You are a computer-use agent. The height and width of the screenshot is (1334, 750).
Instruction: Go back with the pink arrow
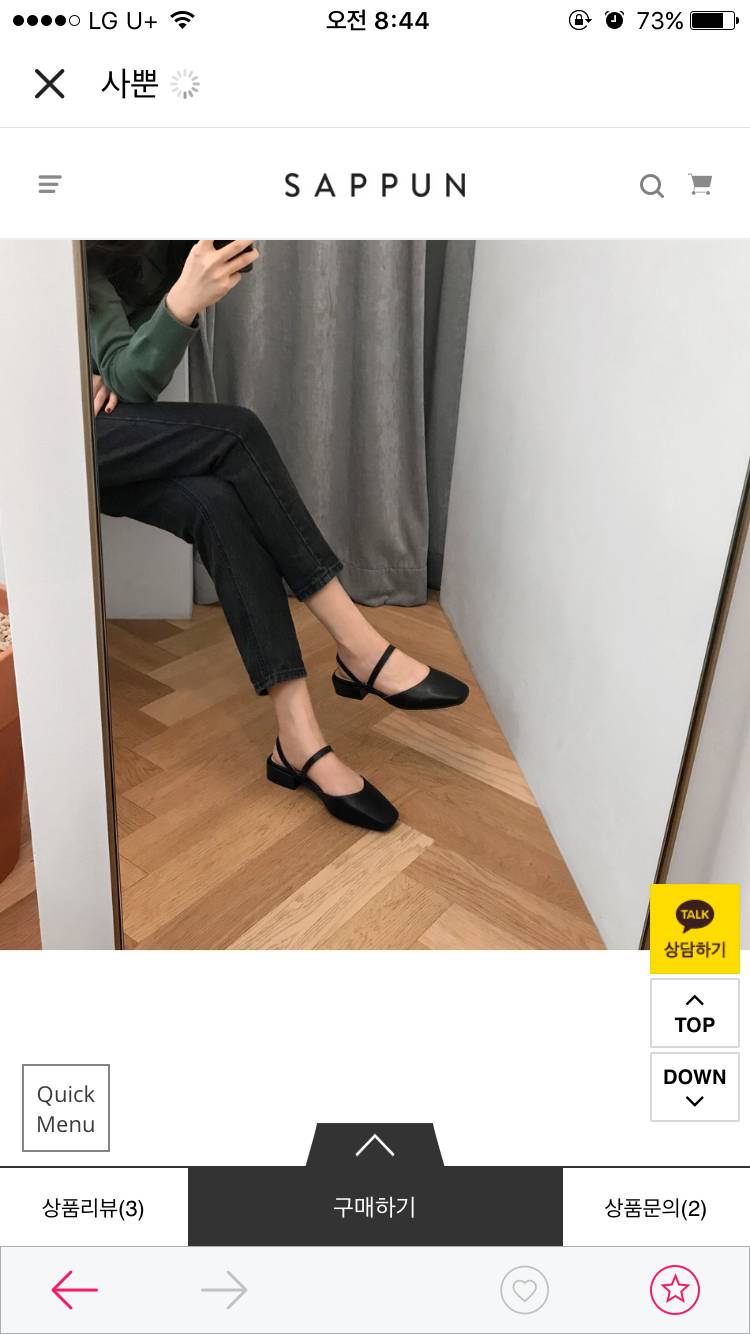75,1290
